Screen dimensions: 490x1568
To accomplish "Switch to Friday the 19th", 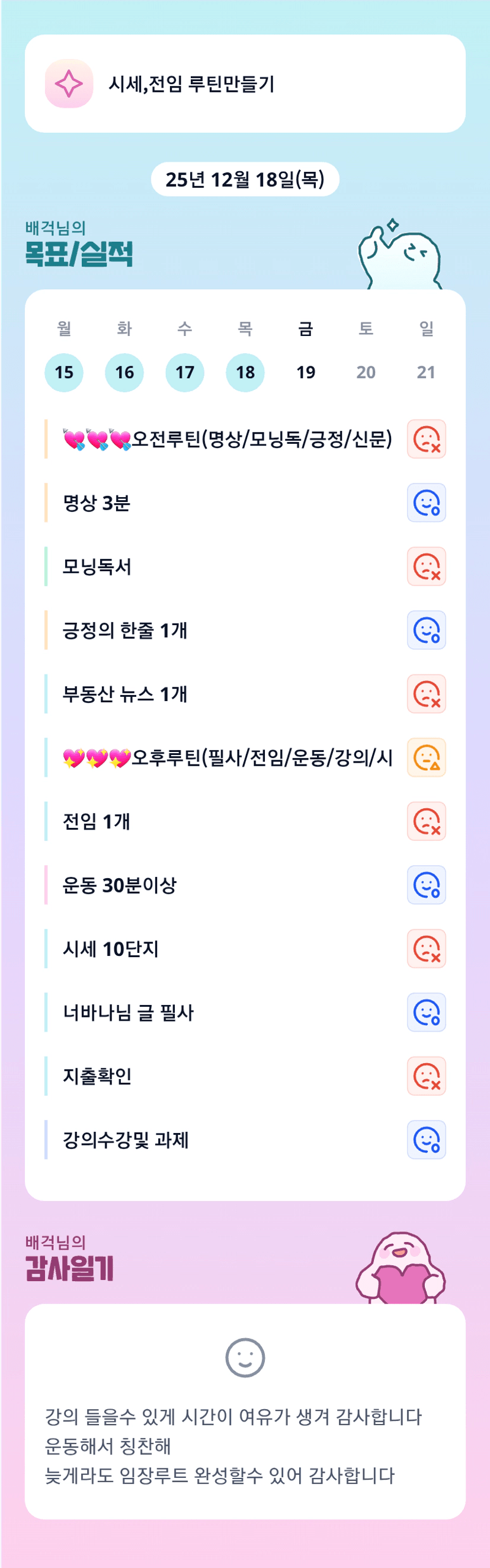I will tap(306, 372).
